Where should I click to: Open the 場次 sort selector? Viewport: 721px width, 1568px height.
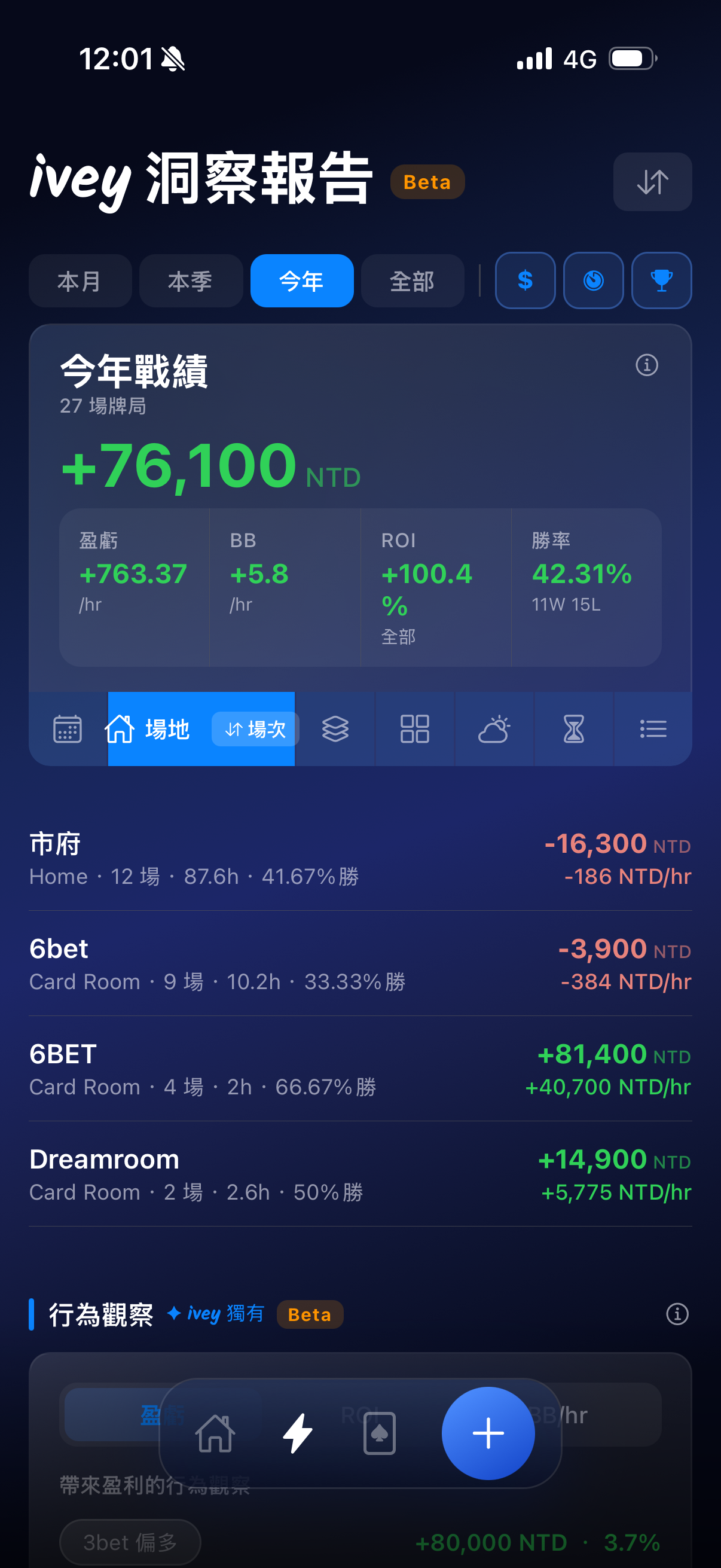tap(255, 728)
